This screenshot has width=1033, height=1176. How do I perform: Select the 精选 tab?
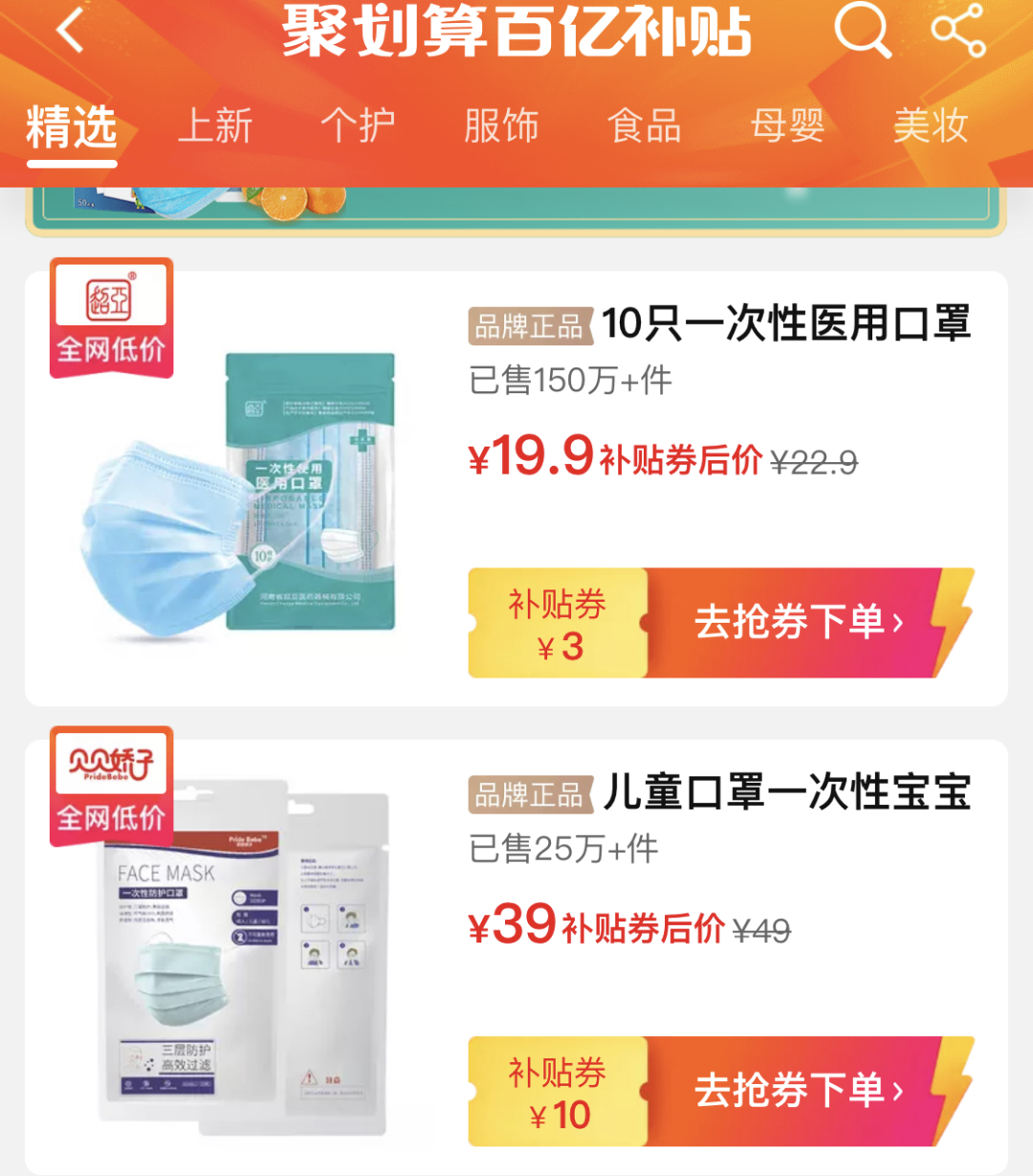[72, 127]
